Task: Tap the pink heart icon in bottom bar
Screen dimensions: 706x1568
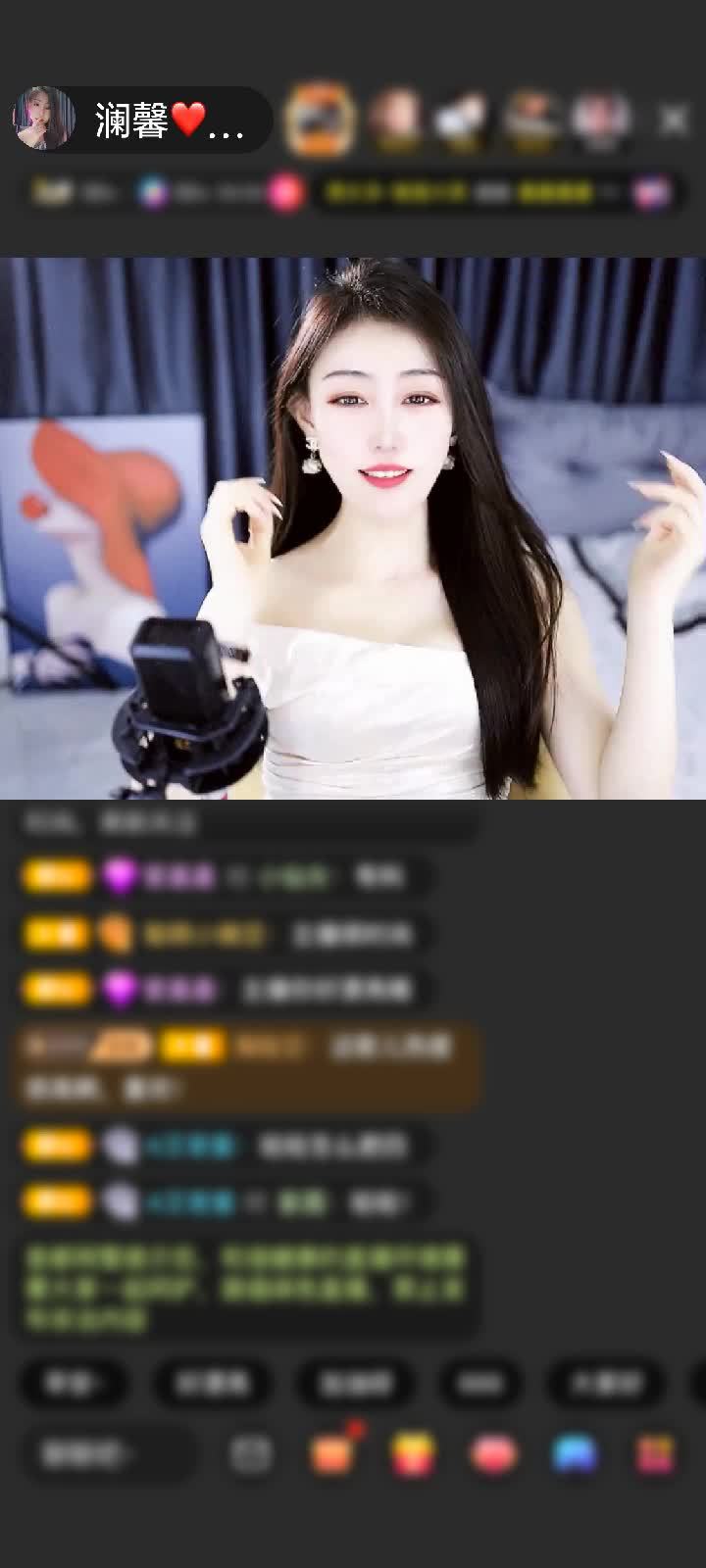Action: 493,1454
